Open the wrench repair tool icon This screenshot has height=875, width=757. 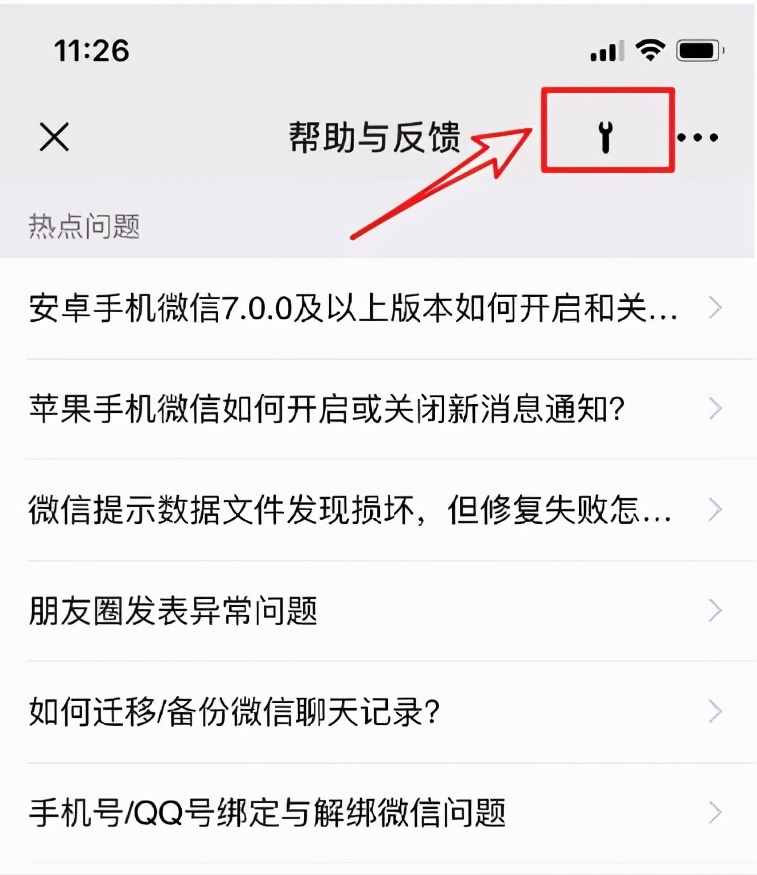point(606,137)
